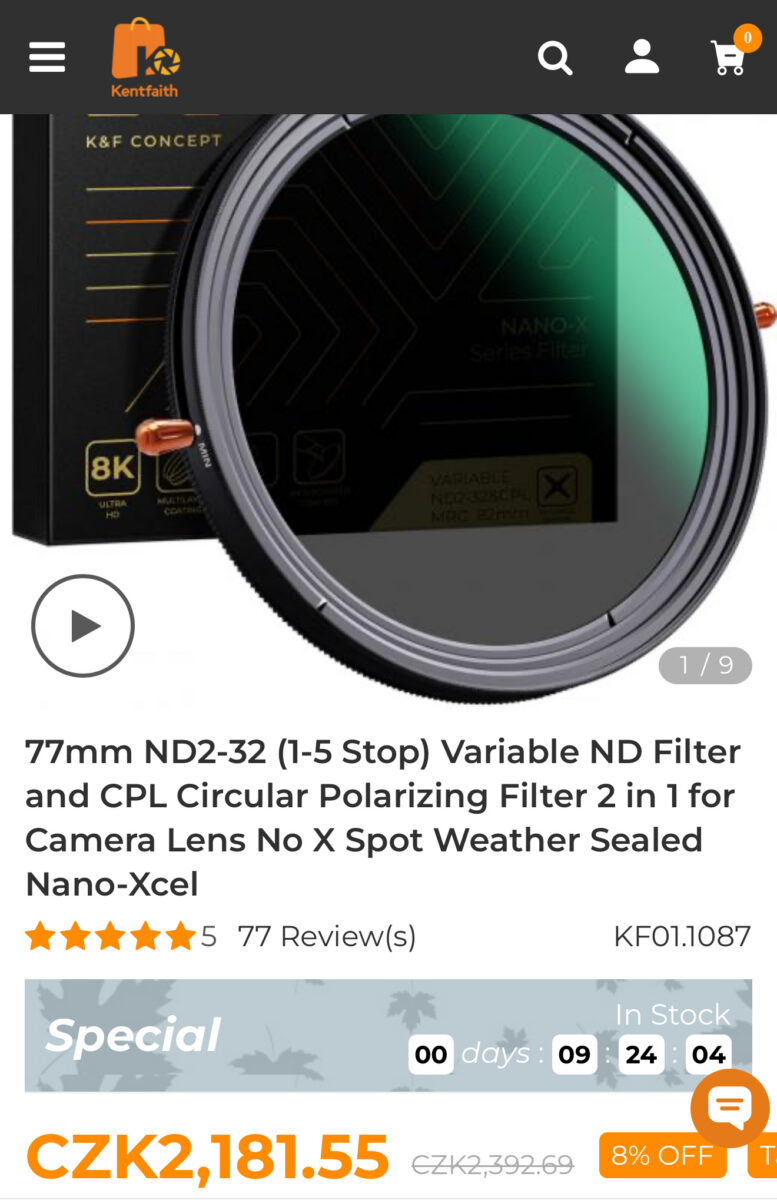777x1200 pixels.
Task: Open the hamburger navigation menu
Action: click(47, 57)
